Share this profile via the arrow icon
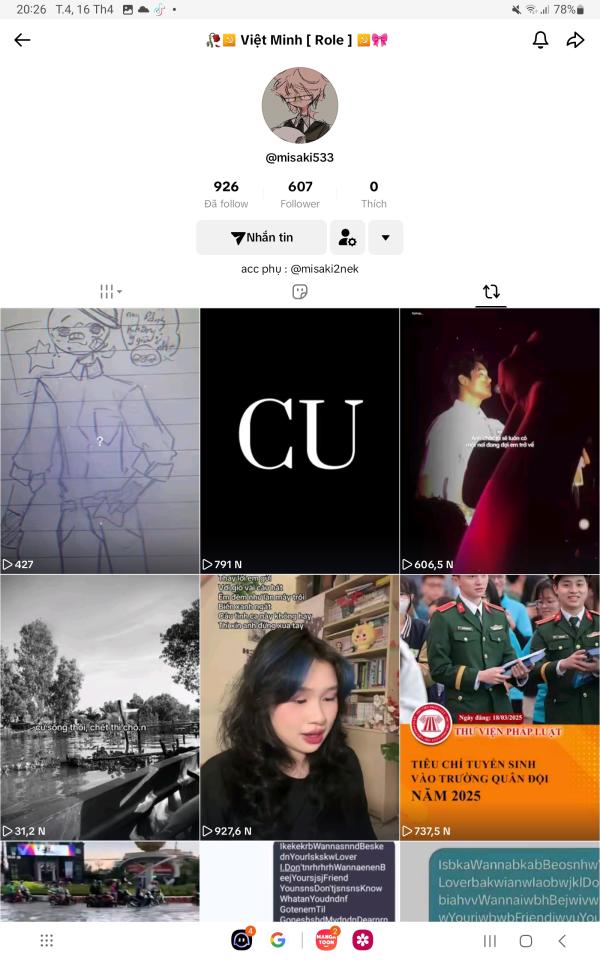 (575, 40)
